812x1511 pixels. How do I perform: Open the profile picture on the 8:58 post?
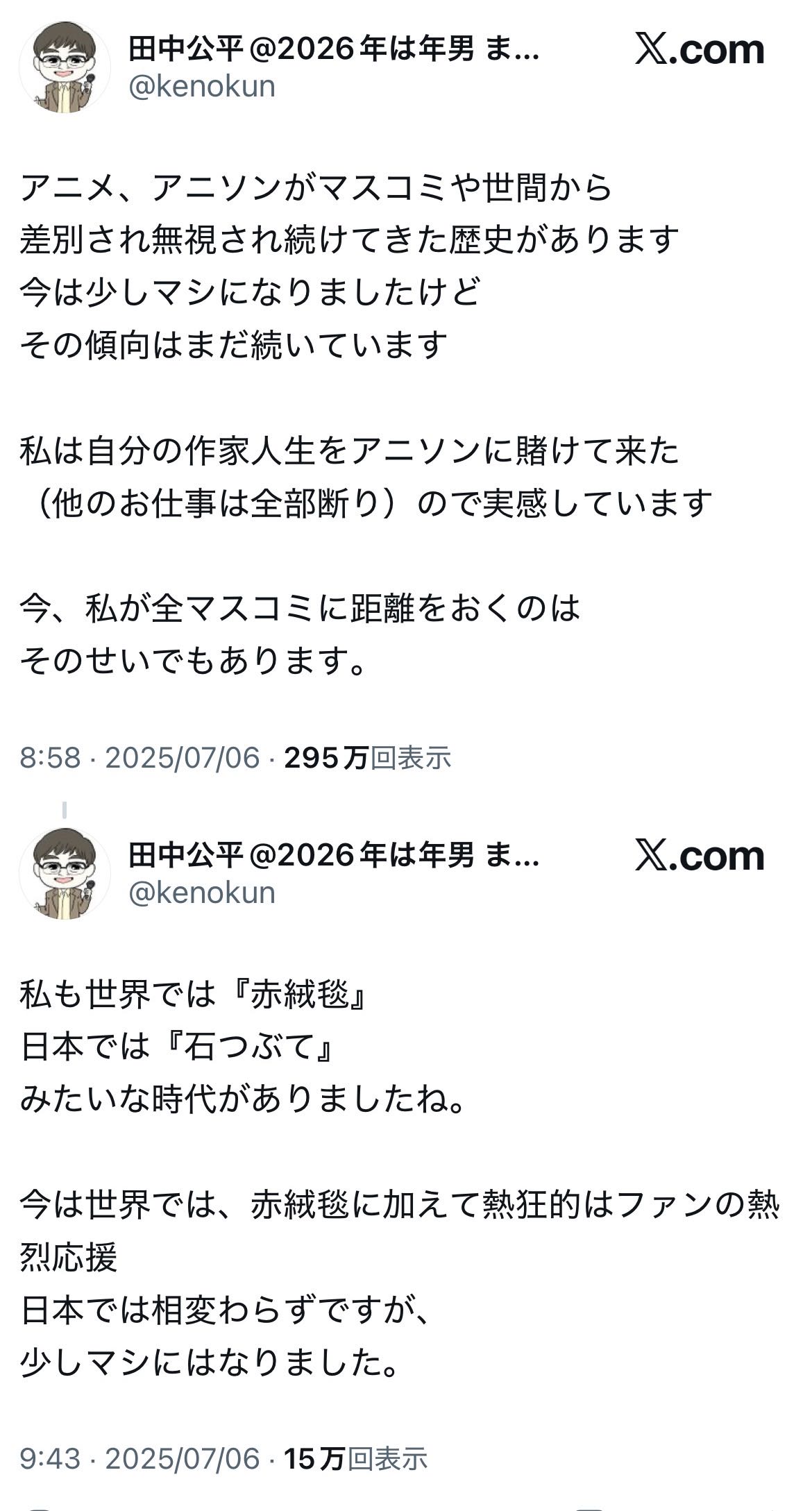[64, 67]
